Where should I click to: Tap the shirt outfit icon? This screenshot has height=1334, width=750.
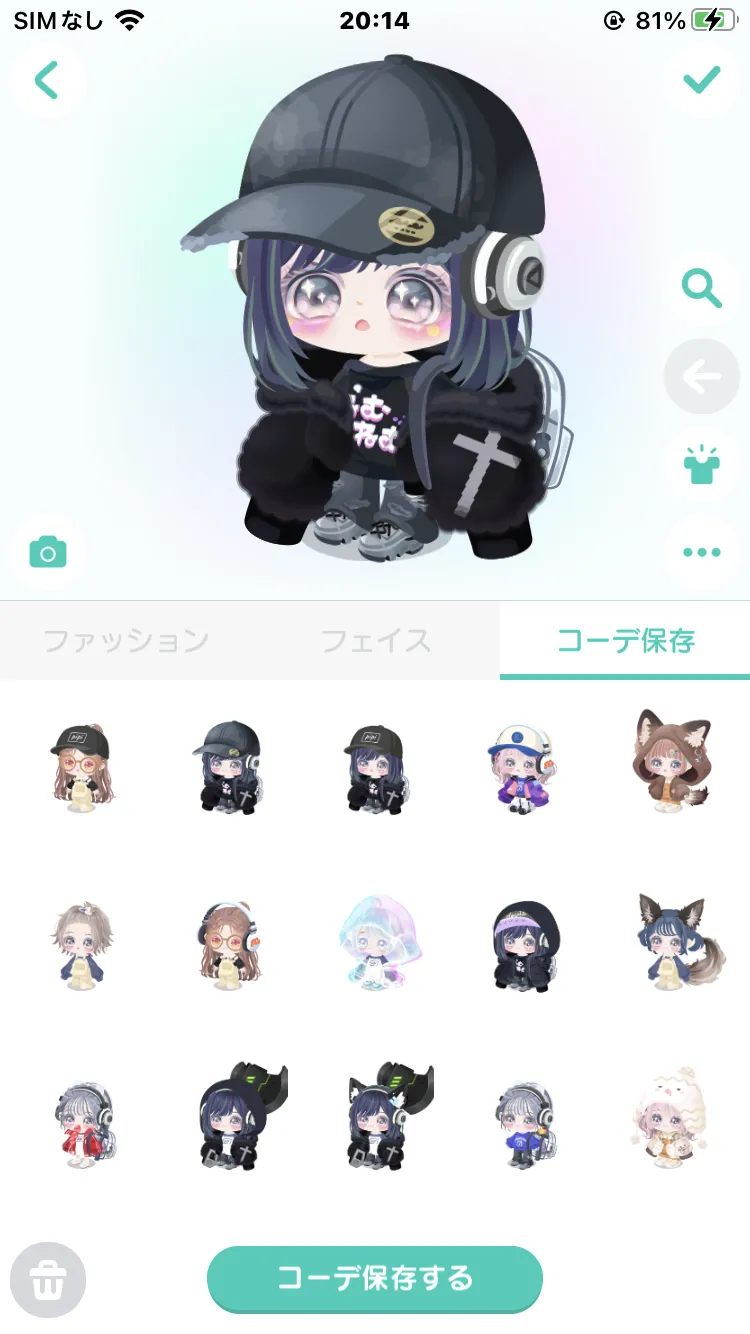coord(702,465)
